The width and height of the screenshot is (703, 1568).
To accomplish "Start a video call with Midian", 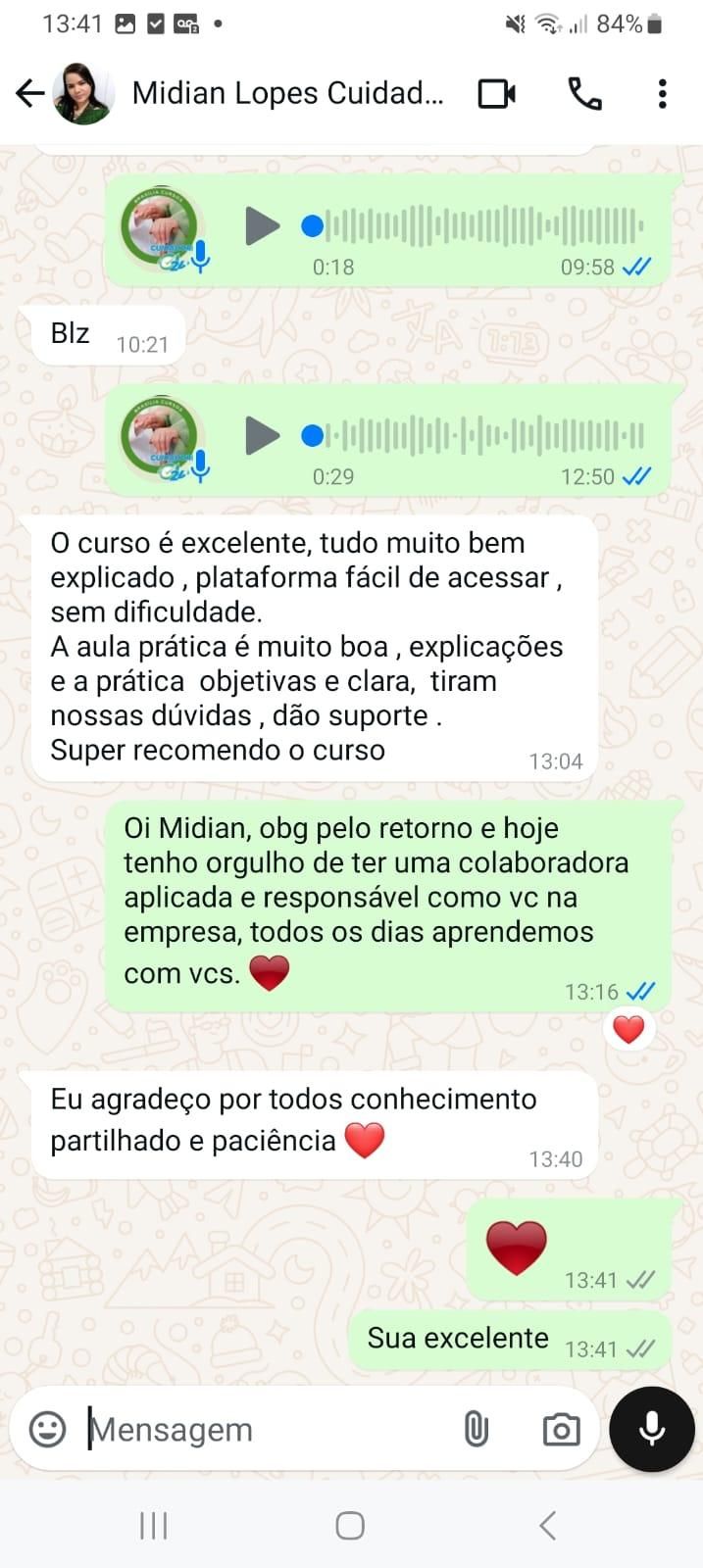I will coord(496,93).
